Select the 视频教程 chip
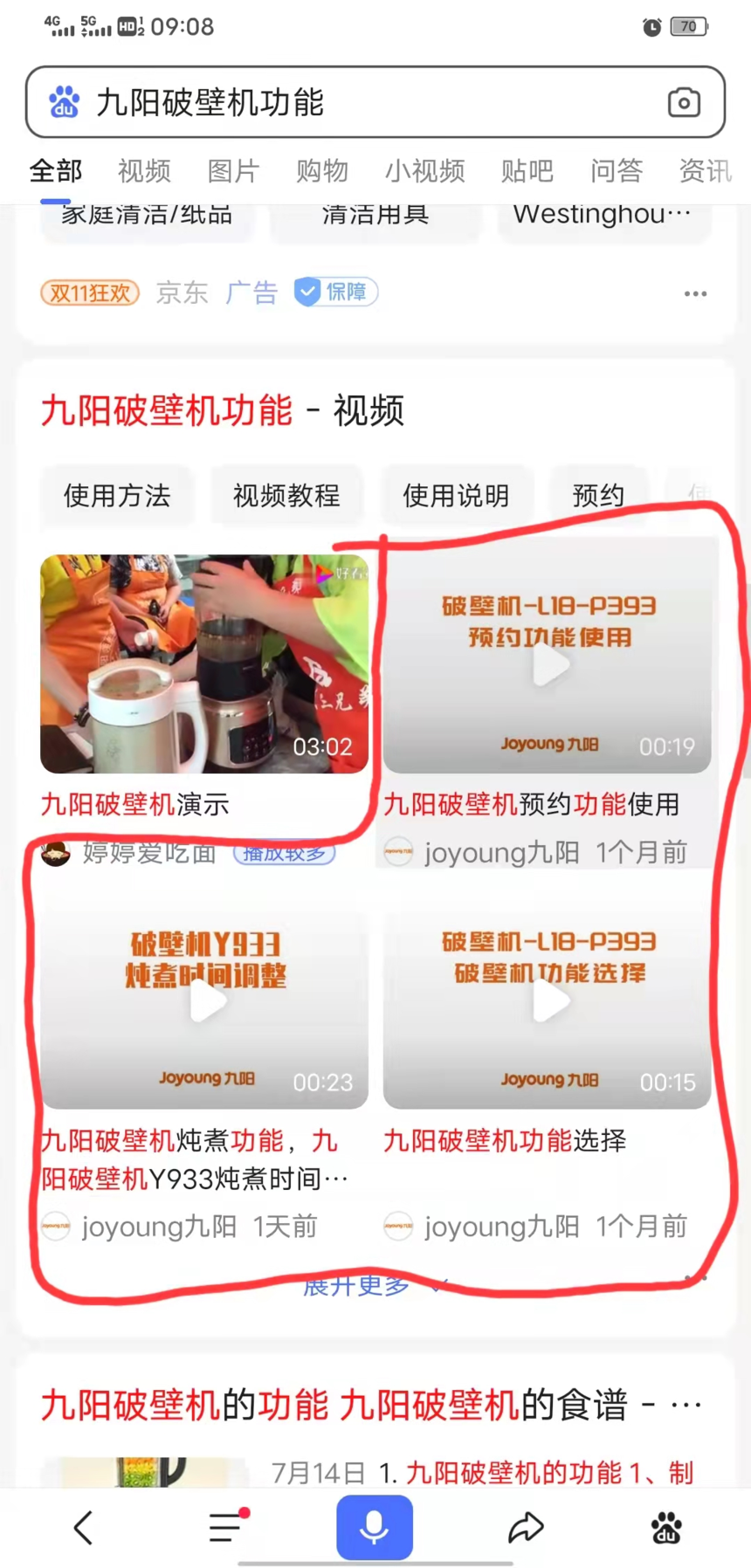Screen dimensions: 751x1568 pos(286,496)
